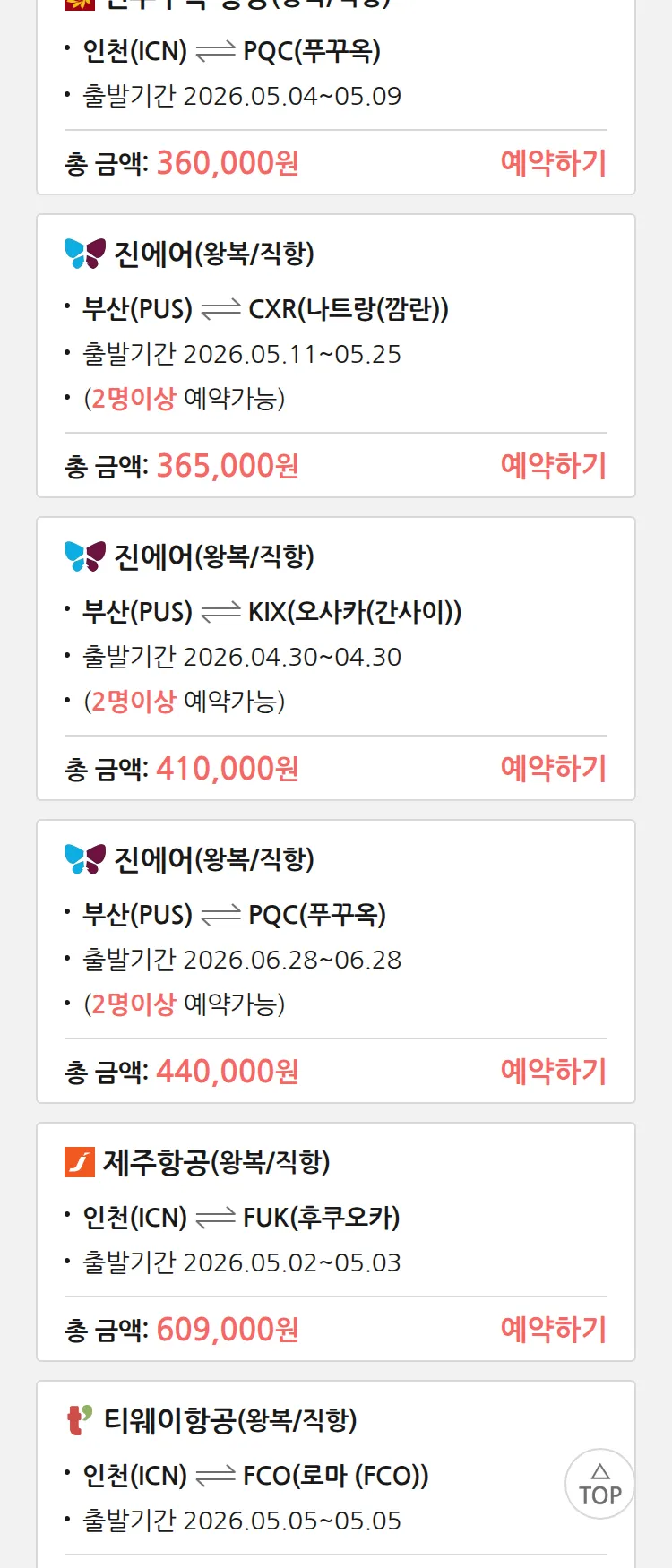Image resolution: width=672 pixels, height=1568 pixels.
Task: Select 예약하기 on the 440,000원 Busan–Phu Quoc flight
Action: coord(553,1072)
